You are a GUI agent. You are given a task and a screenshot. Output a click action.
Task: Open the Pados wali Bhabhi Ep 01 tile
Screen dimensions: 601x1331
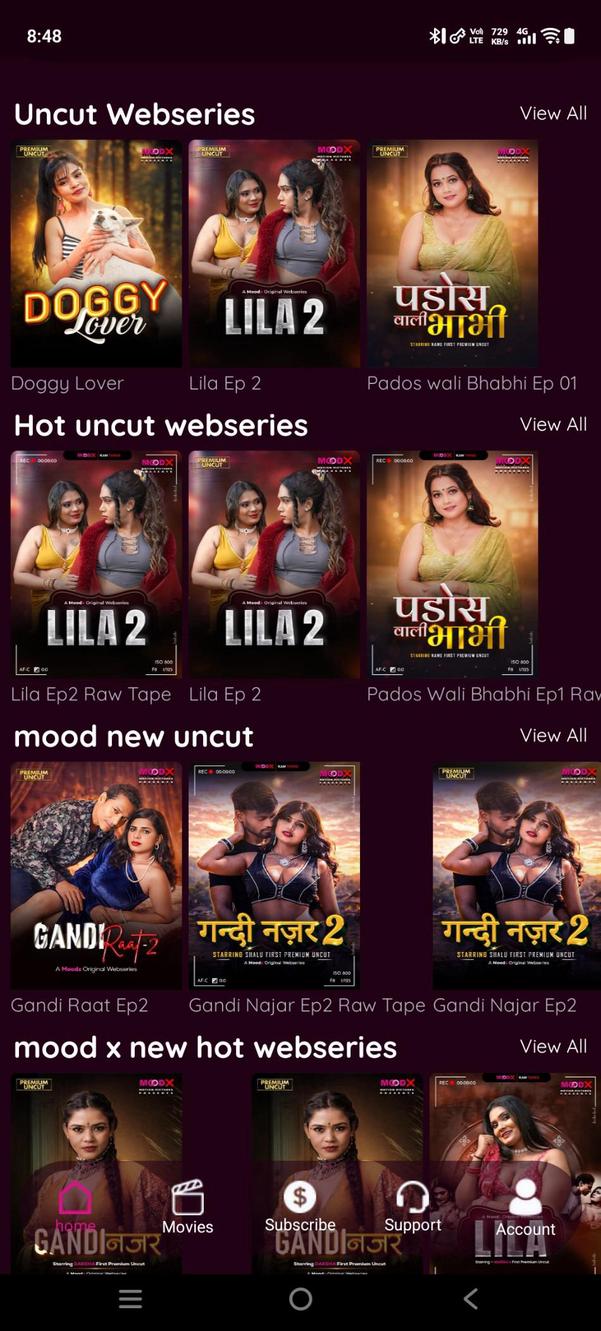point(452,253)
